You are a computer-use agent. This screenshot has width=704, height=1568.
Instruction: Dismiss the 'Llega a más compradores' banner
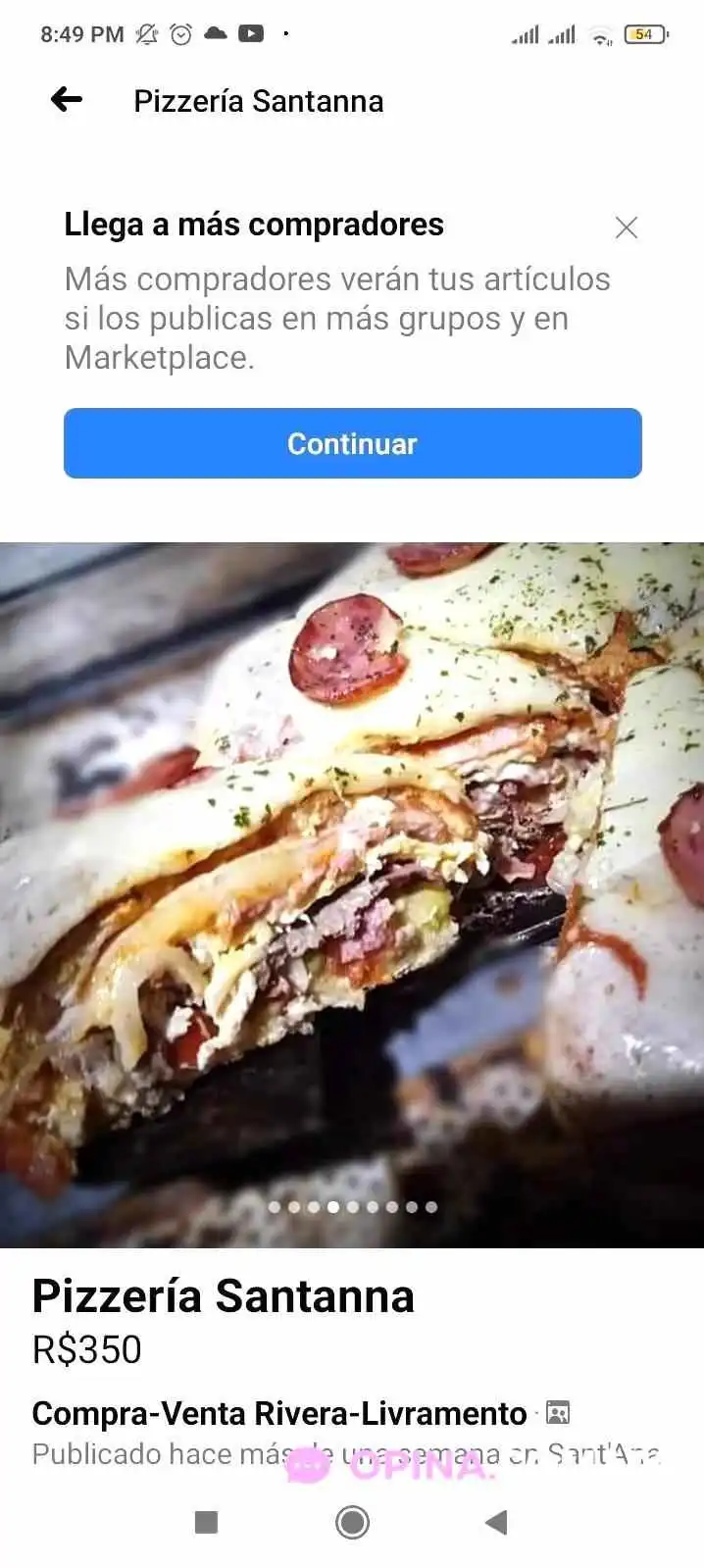coord(627,228)
